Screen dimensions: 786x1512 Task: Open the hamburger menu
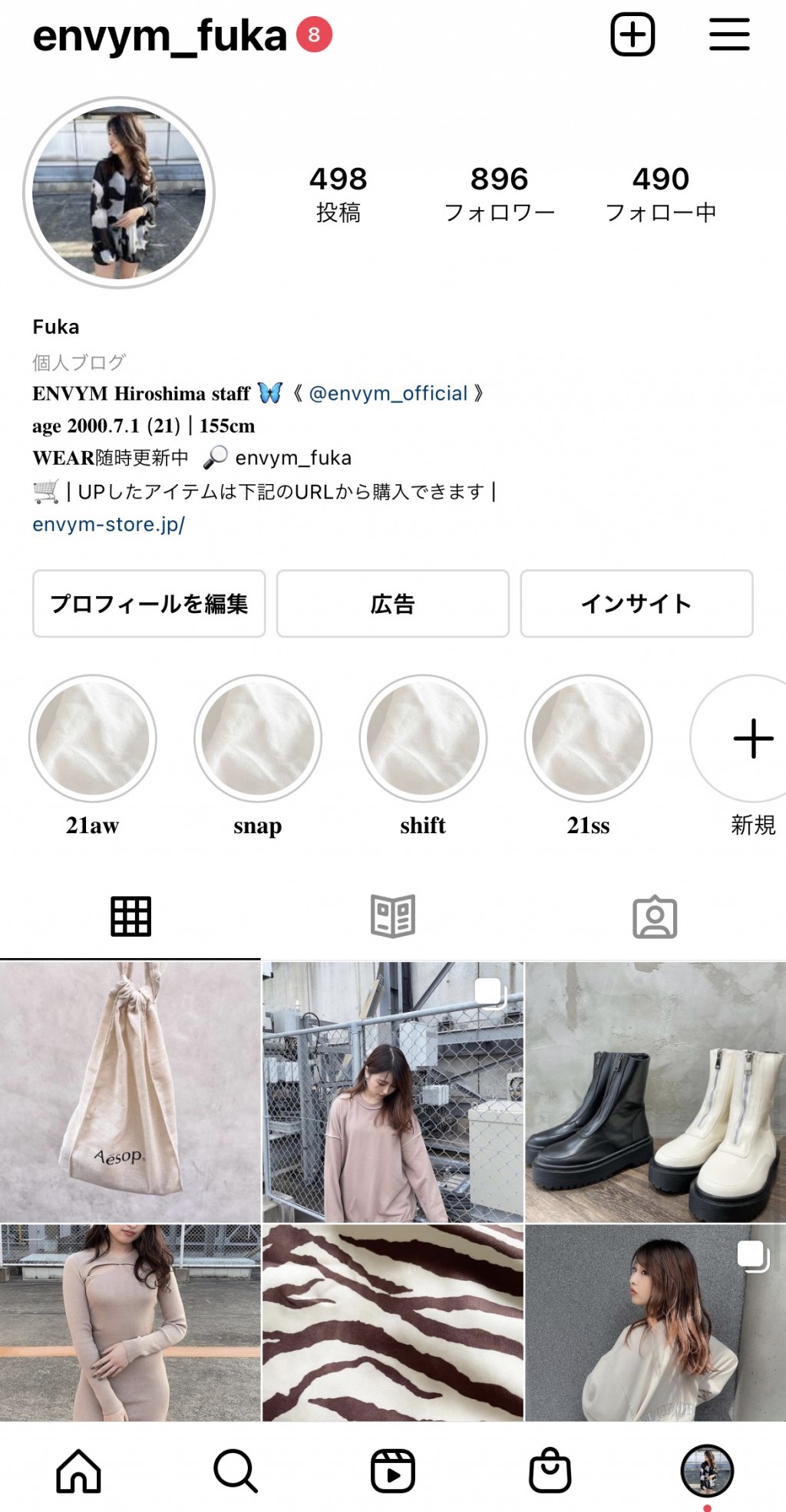[x=728, y=35]
